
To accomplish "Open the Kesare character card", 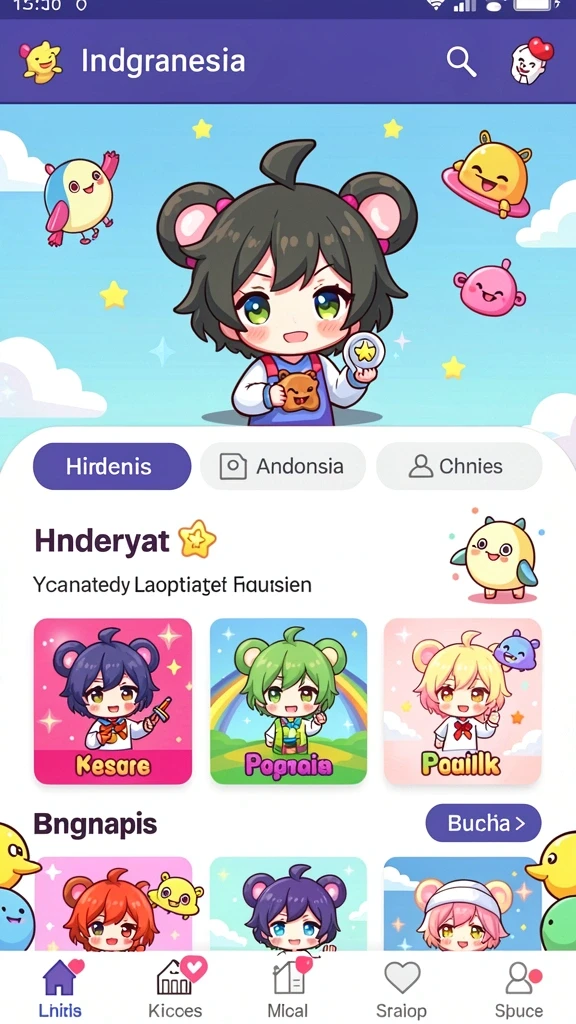I will click(x=113, y=701).
